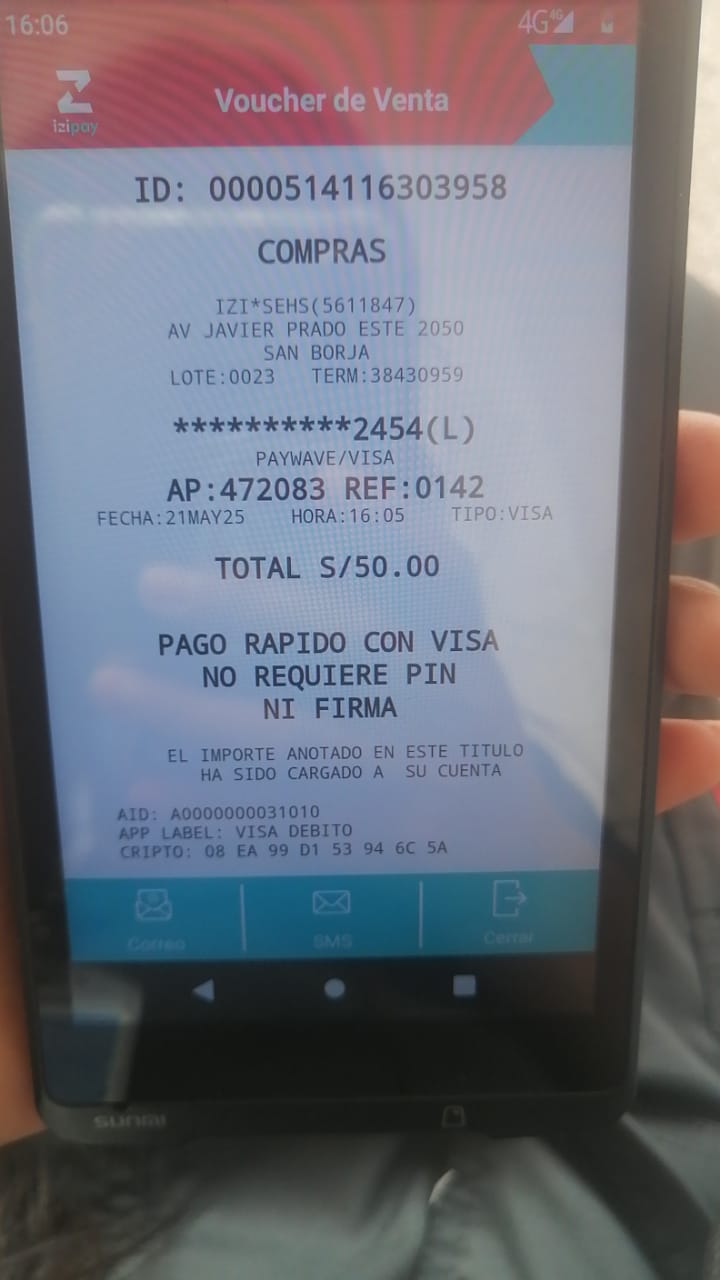The width and height of the screenshot is (720, 1280).
Task: Send the voucher by Correo
Action: click(154, 917)
